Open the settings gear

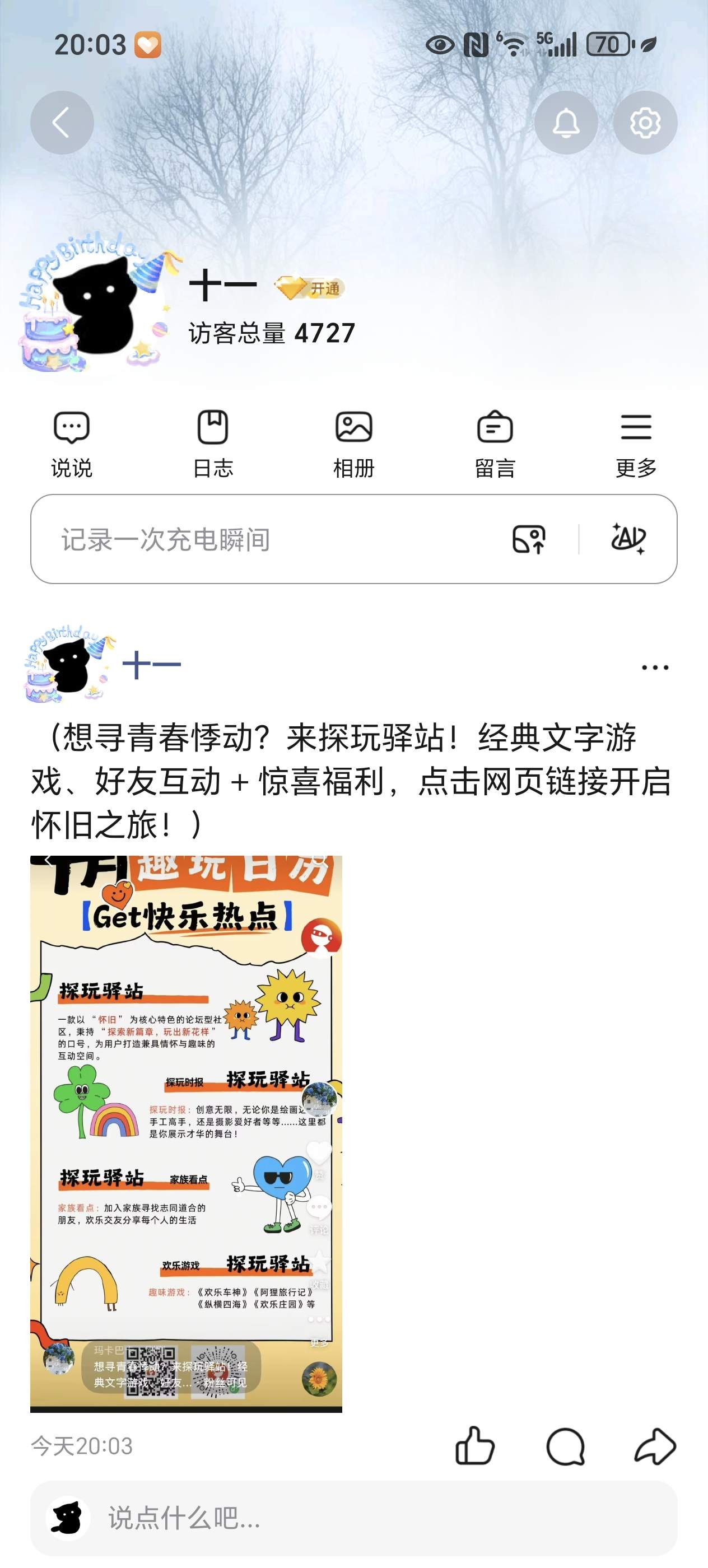point(645,123)
